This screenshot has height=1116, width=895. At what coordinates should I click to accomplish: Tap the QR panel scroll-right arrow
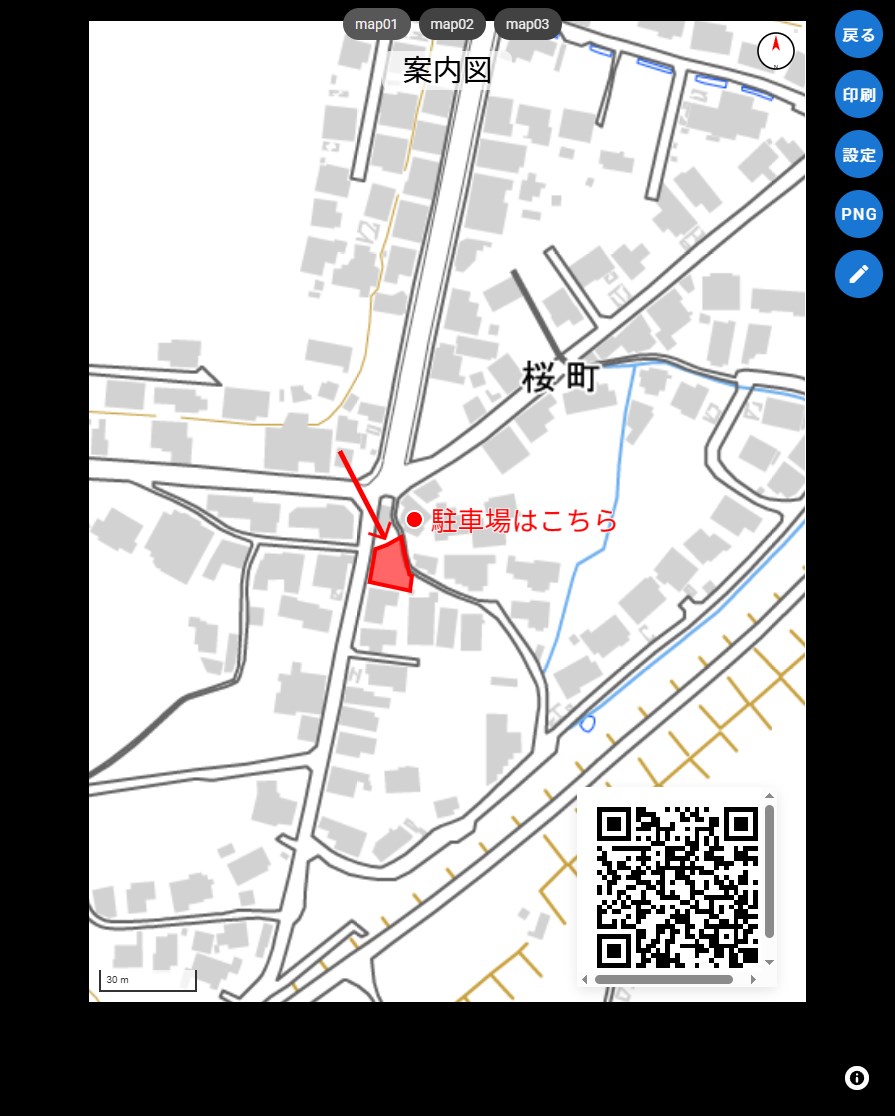pos(753,979)
